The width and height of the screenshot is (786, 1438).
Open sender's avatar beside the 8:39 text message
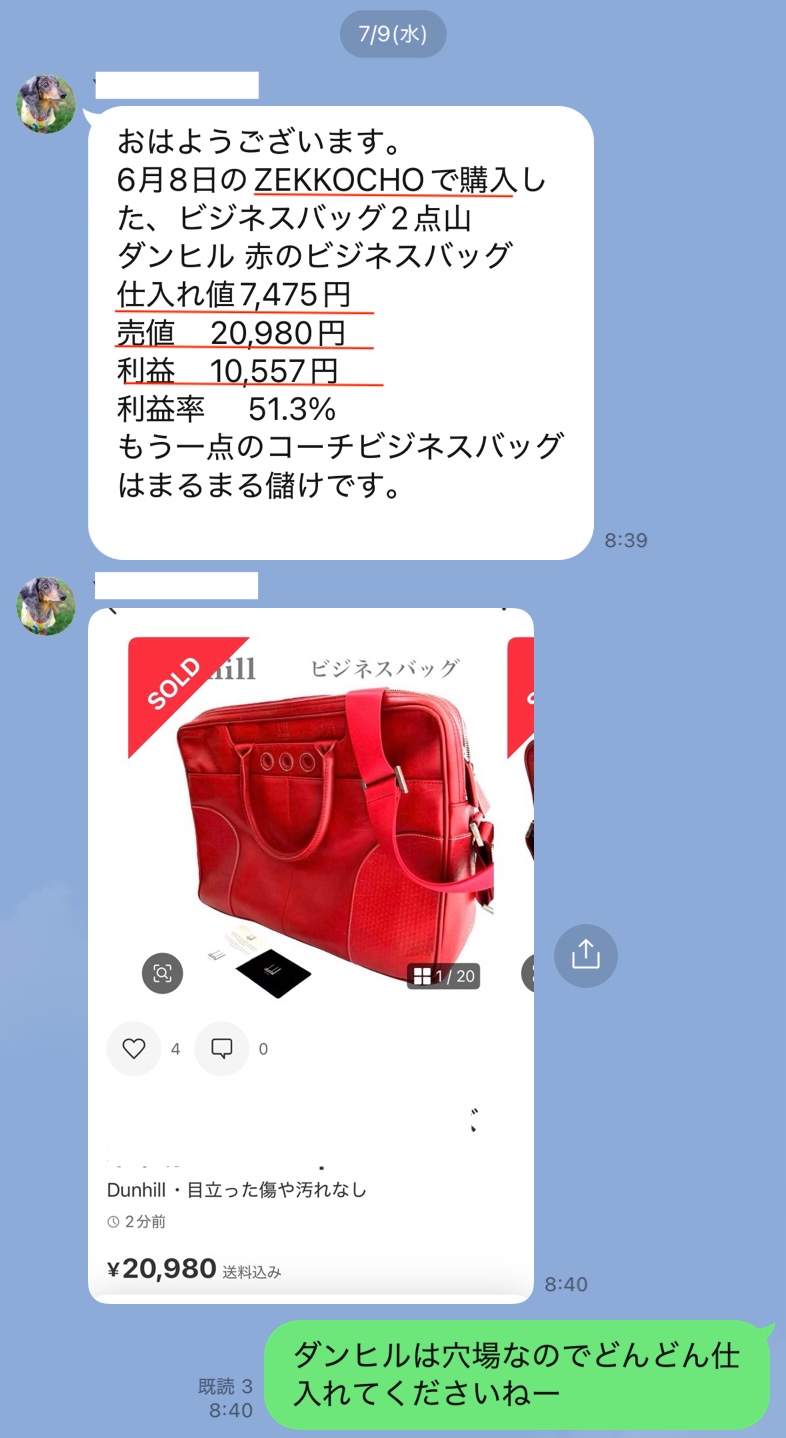coord(46,103)
